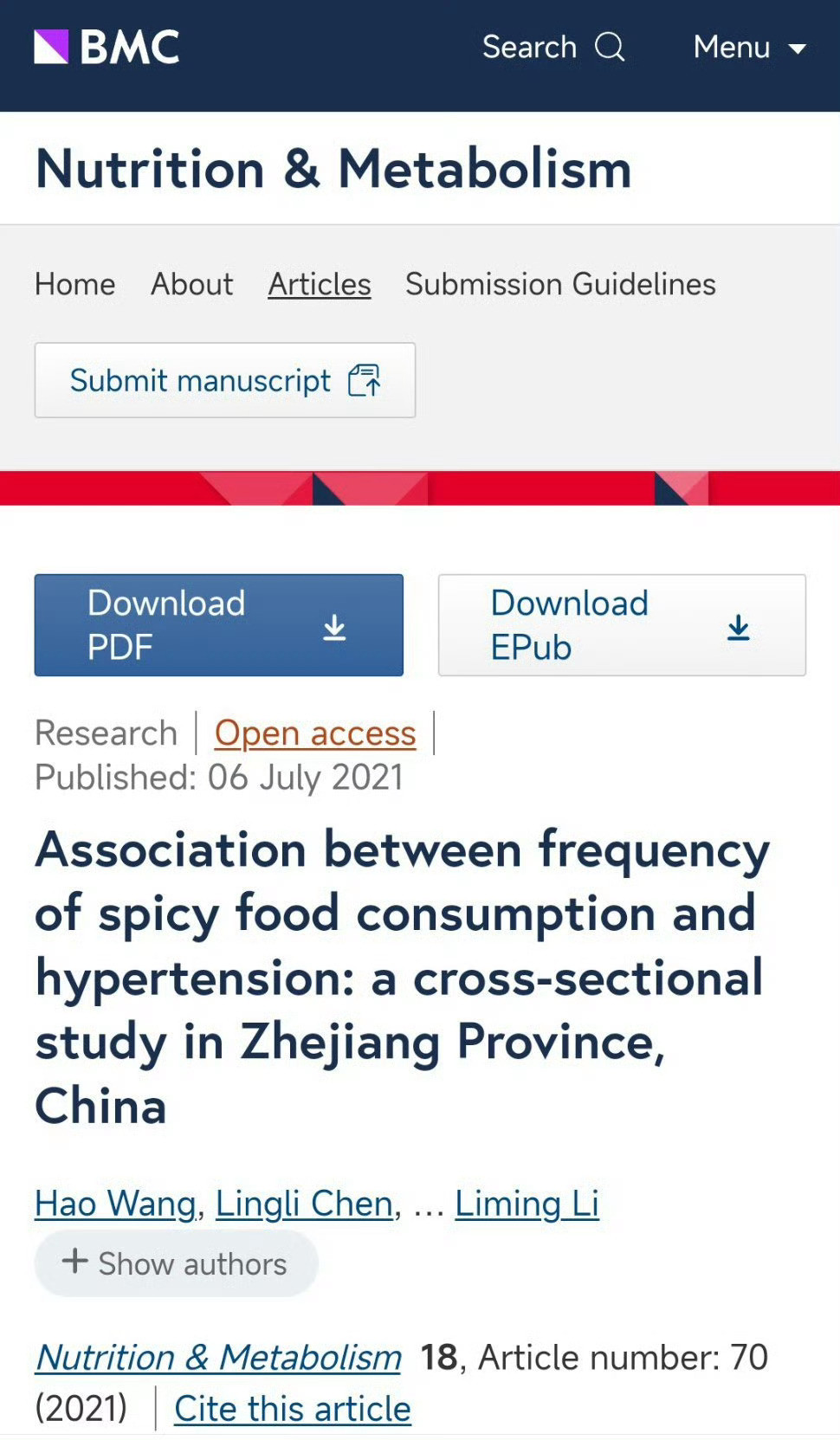Tap Cite this article link
Screen dimensions: 840x1440
(293, 1409)
